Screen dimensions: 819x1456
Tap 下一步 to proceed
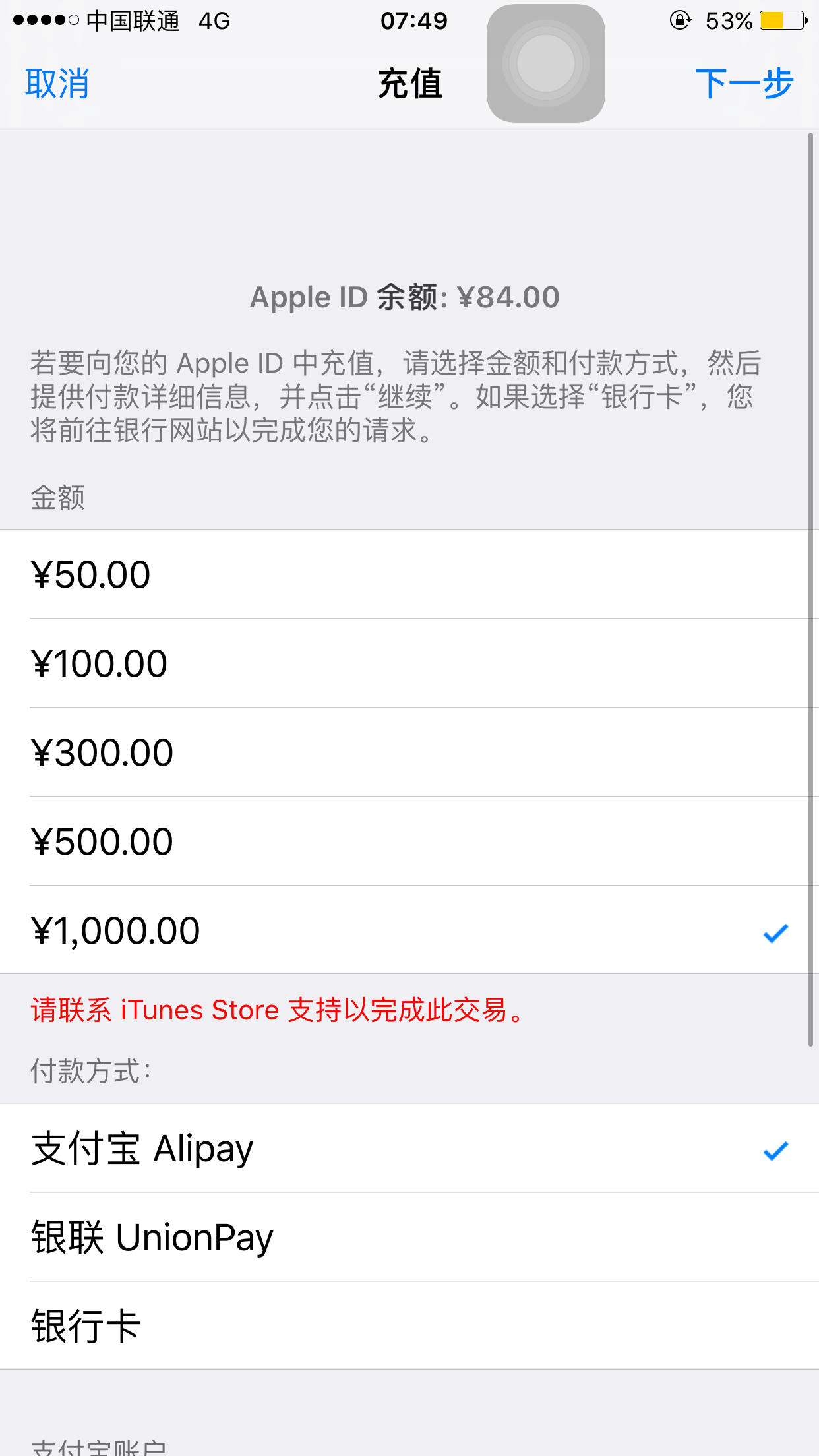click(x=744, y=84)
